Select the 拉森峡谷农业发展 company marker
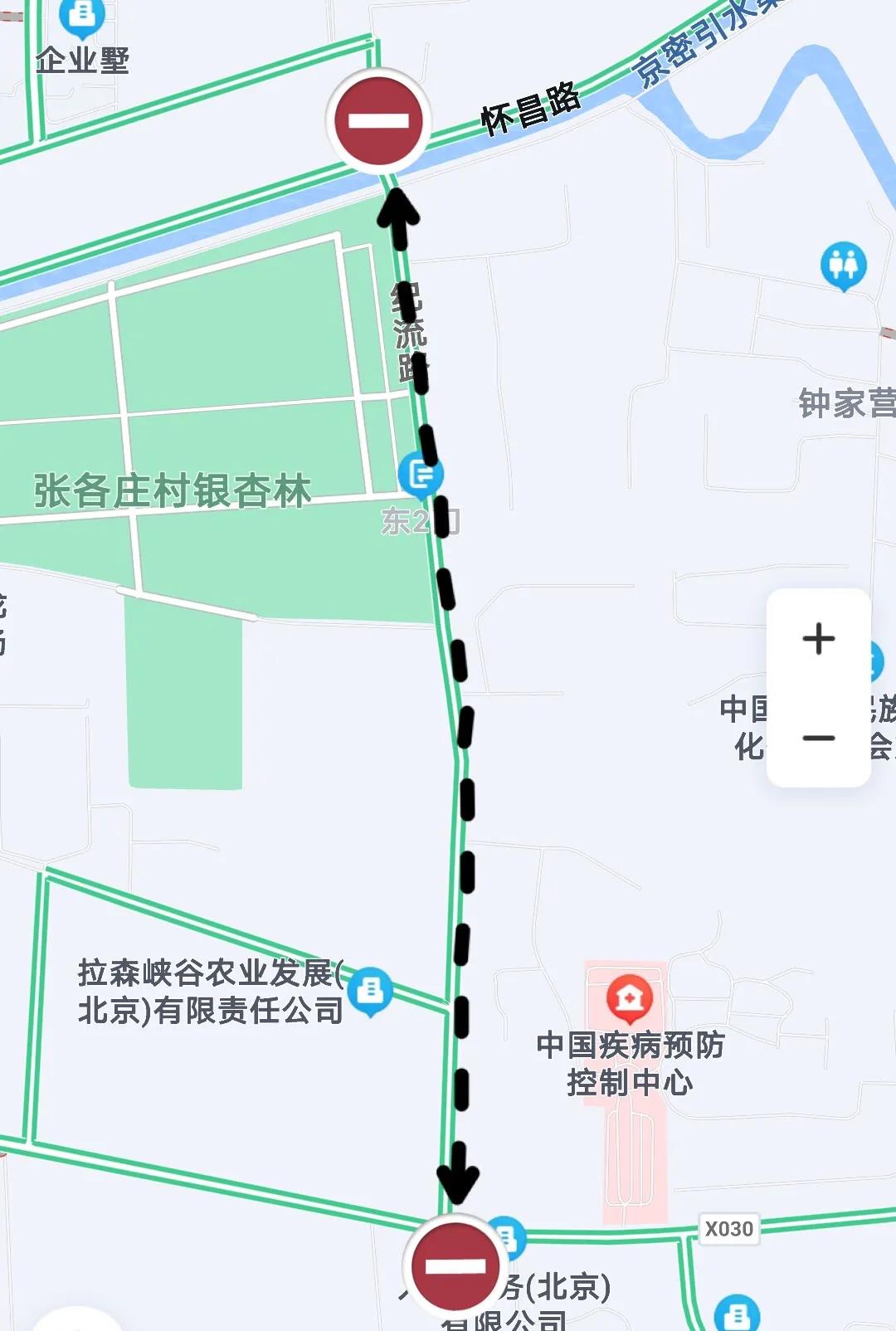The height and width of the screenshot is (1331, 896). 370,991
